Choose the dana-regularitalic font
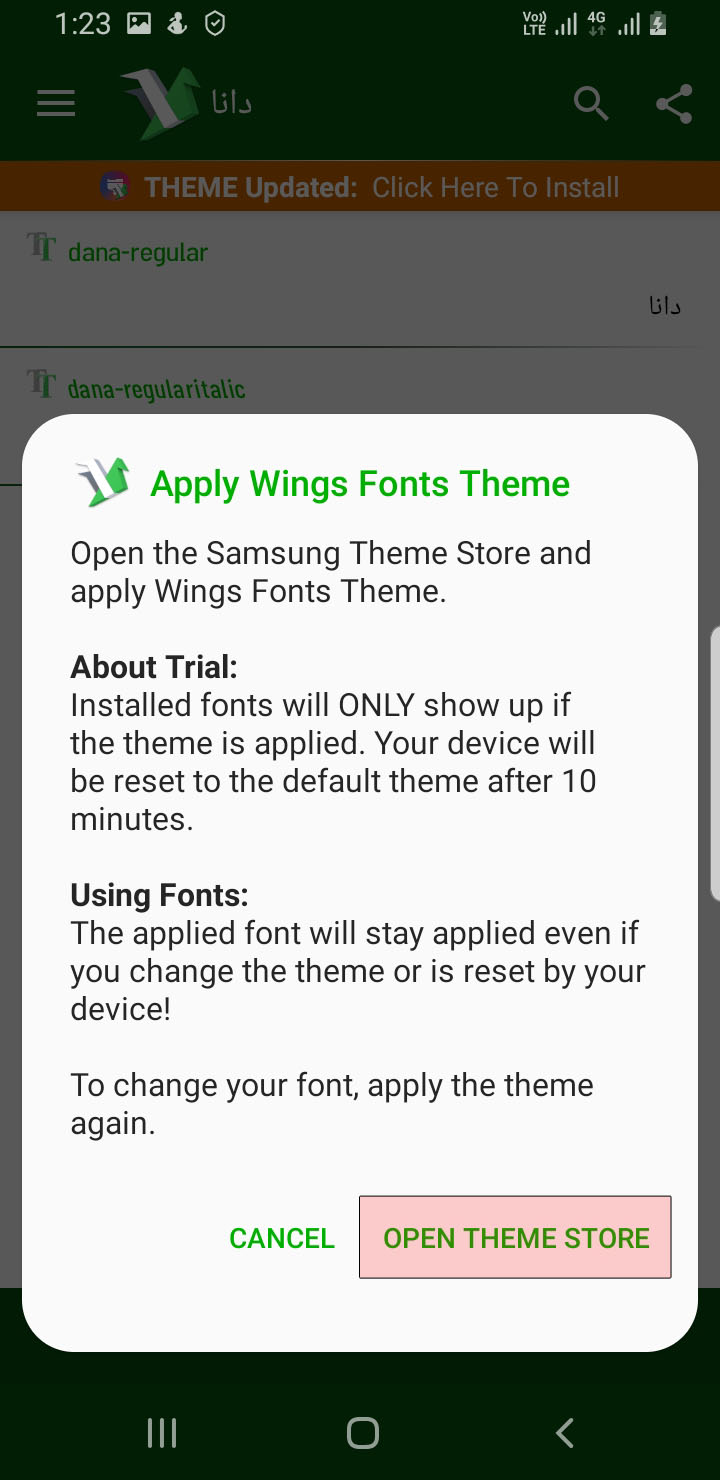 (156, 388)
